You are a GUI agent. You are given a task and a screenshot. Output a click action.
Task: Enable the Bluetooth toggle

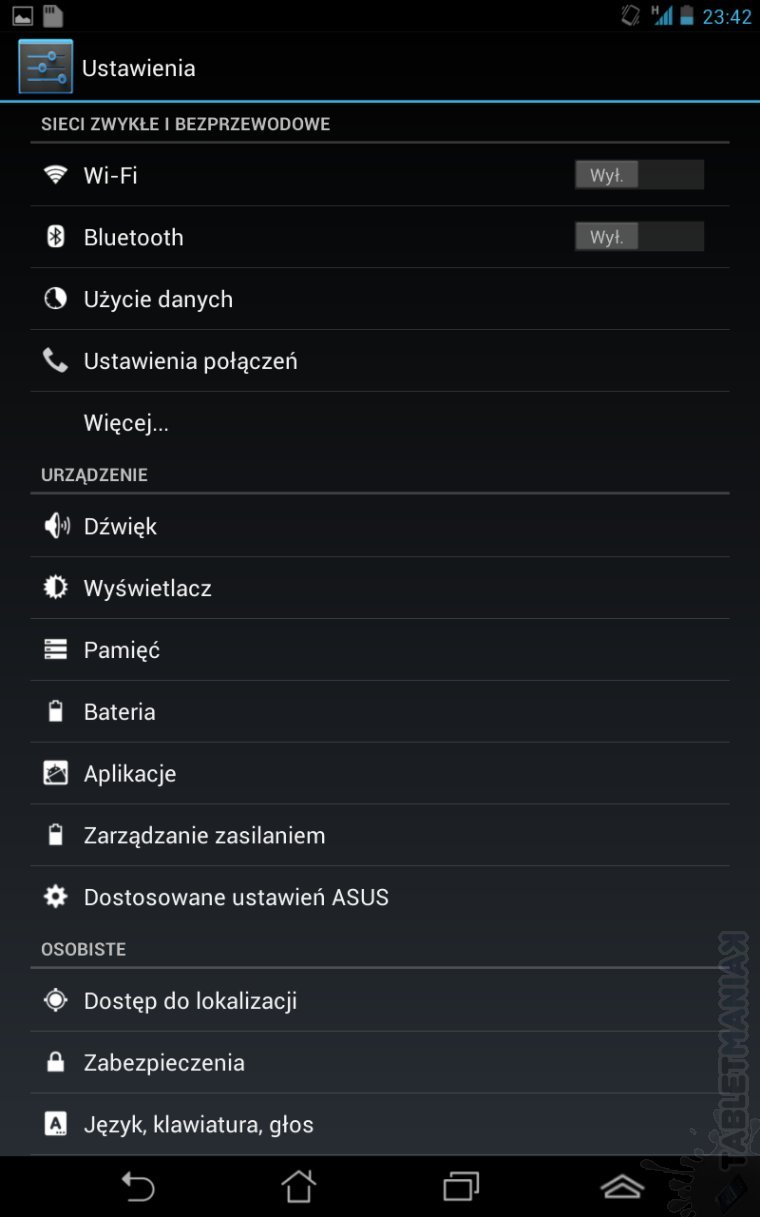click(639, 237)
